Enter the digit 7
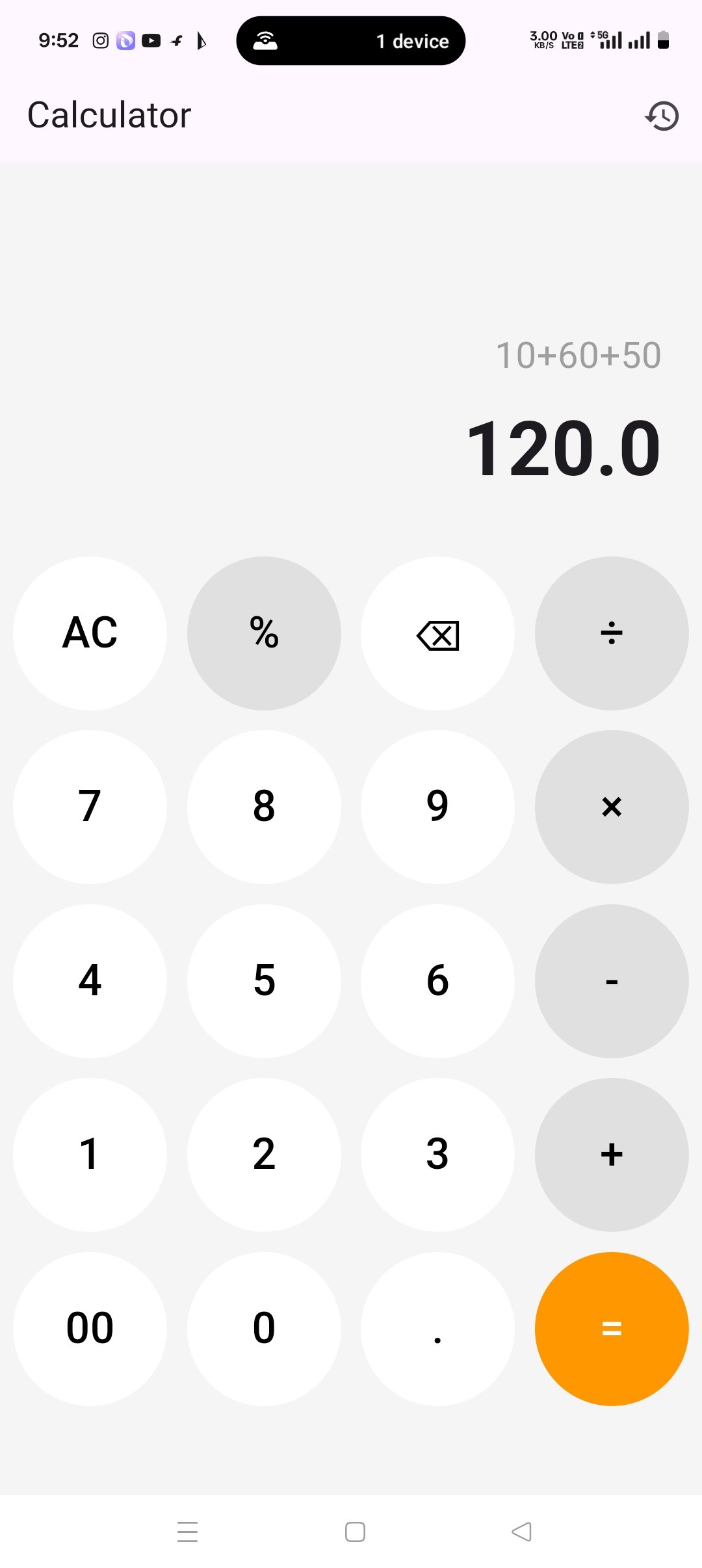Screen dimensions: 702x1568 point(90,807)
